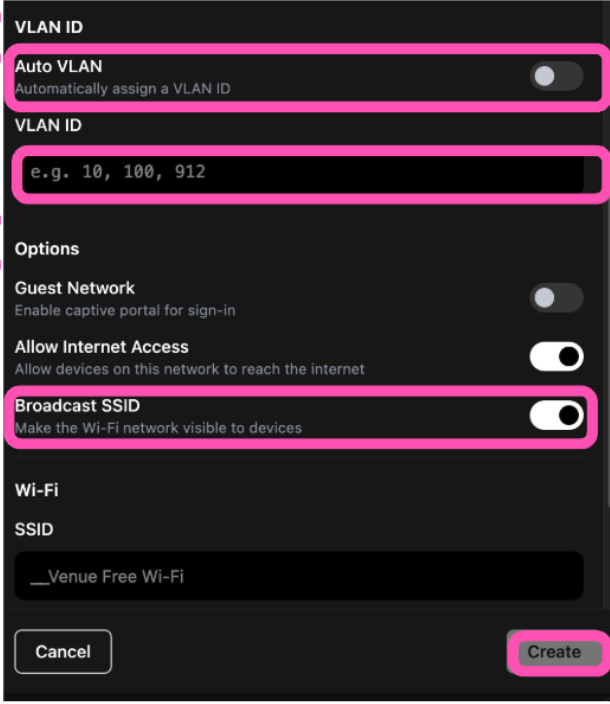Disable Allow Internet Access
The width and height of the screenshot is (610, 704).
(556, 356)
